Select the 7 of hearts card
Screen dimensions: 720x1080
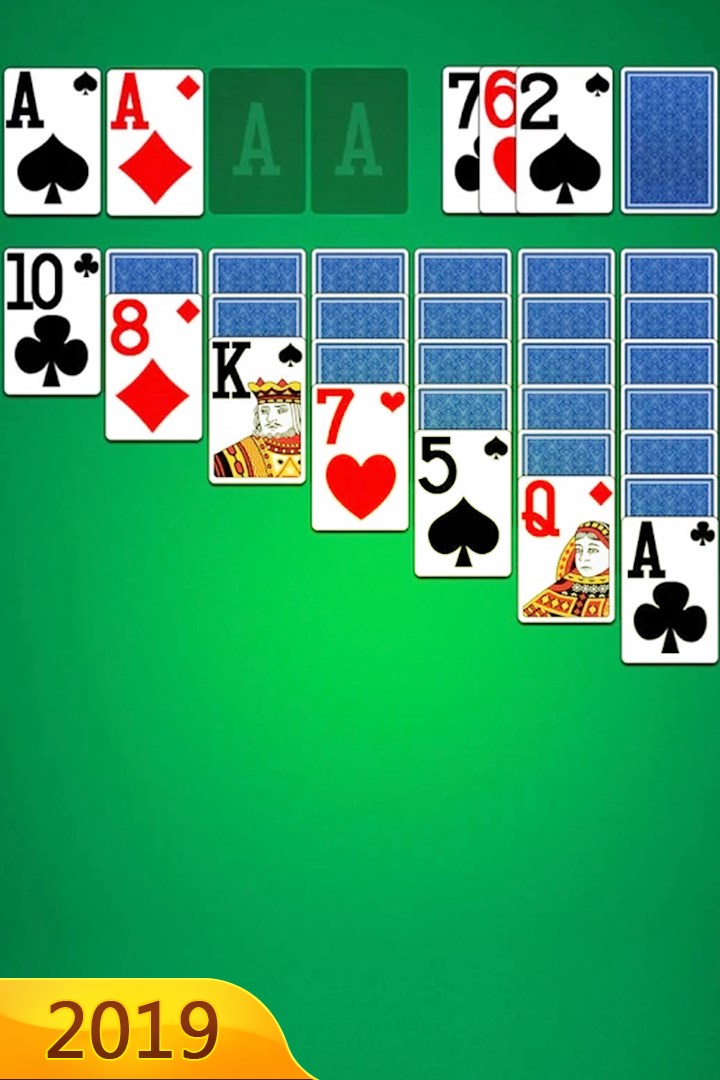click(360, 458)
